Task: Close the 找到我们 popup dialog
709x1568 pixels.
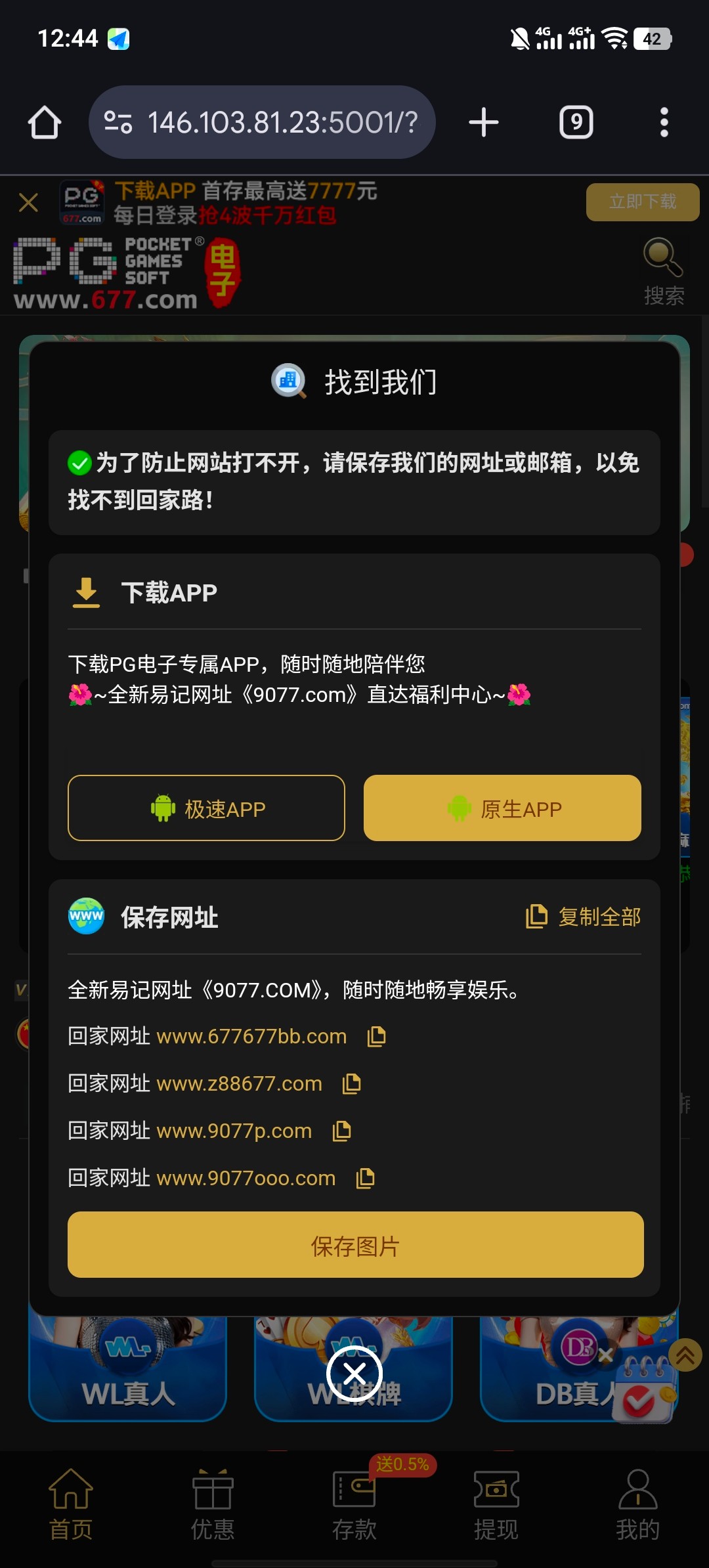Action: click(354, 1373)
